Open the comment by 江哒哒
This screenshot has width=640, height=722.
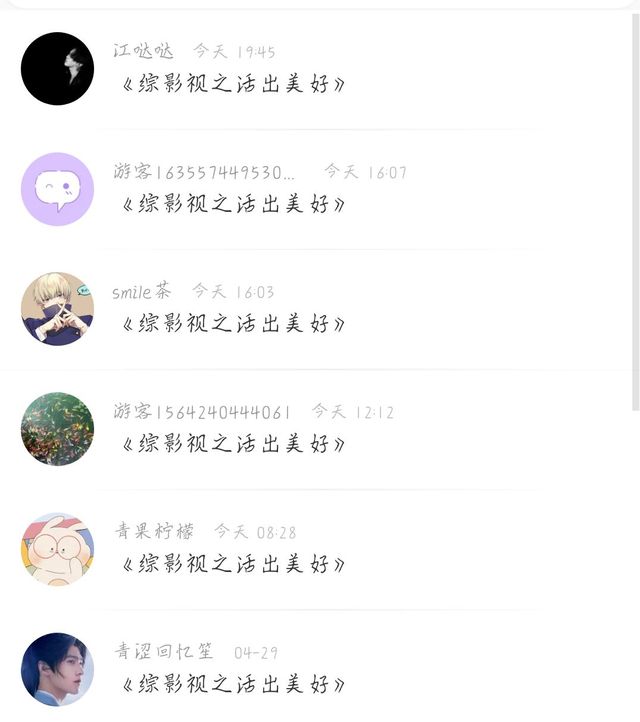[x=318, y=69]
